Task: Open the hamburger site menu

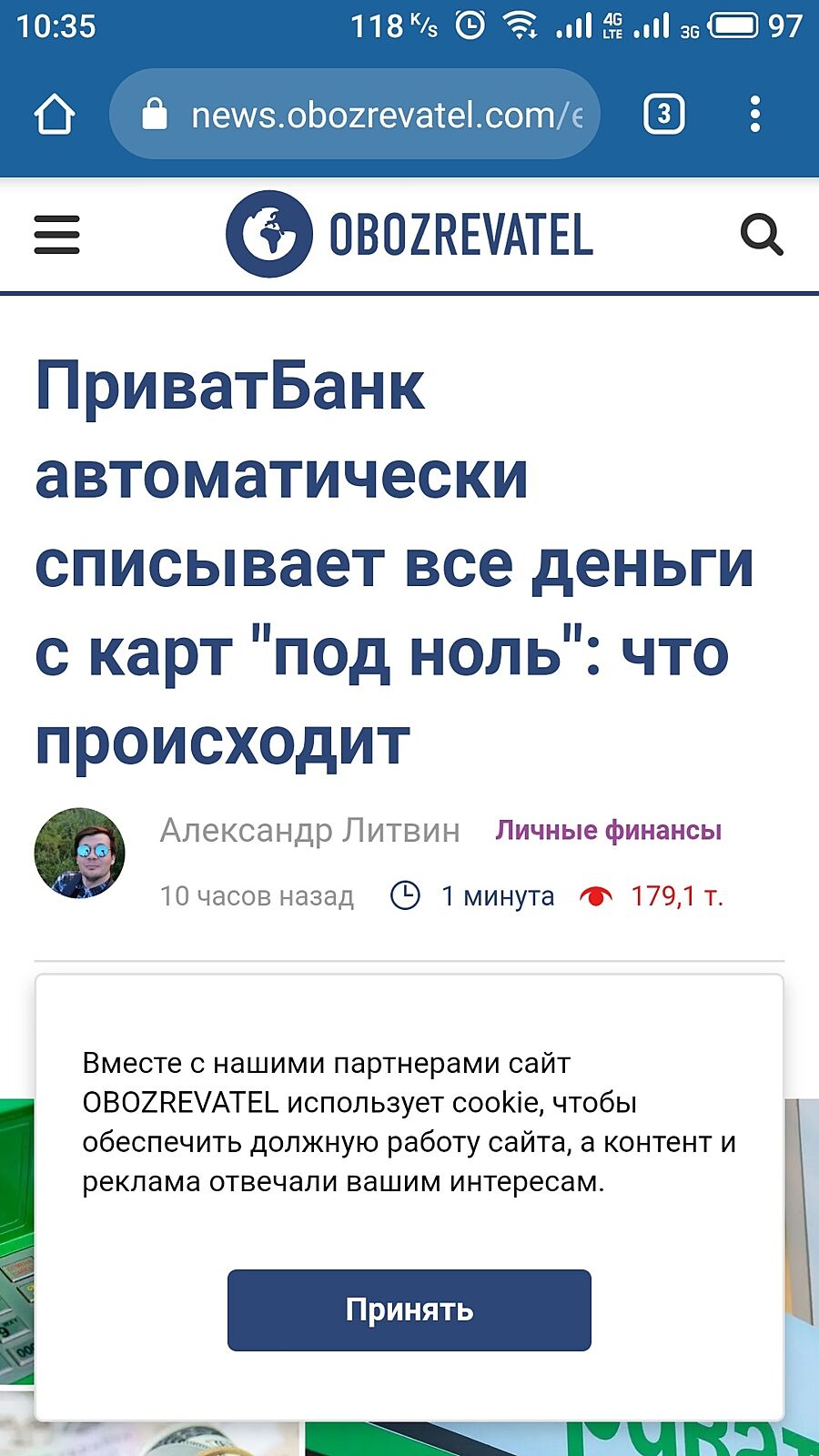Action: tap(56, 235)
